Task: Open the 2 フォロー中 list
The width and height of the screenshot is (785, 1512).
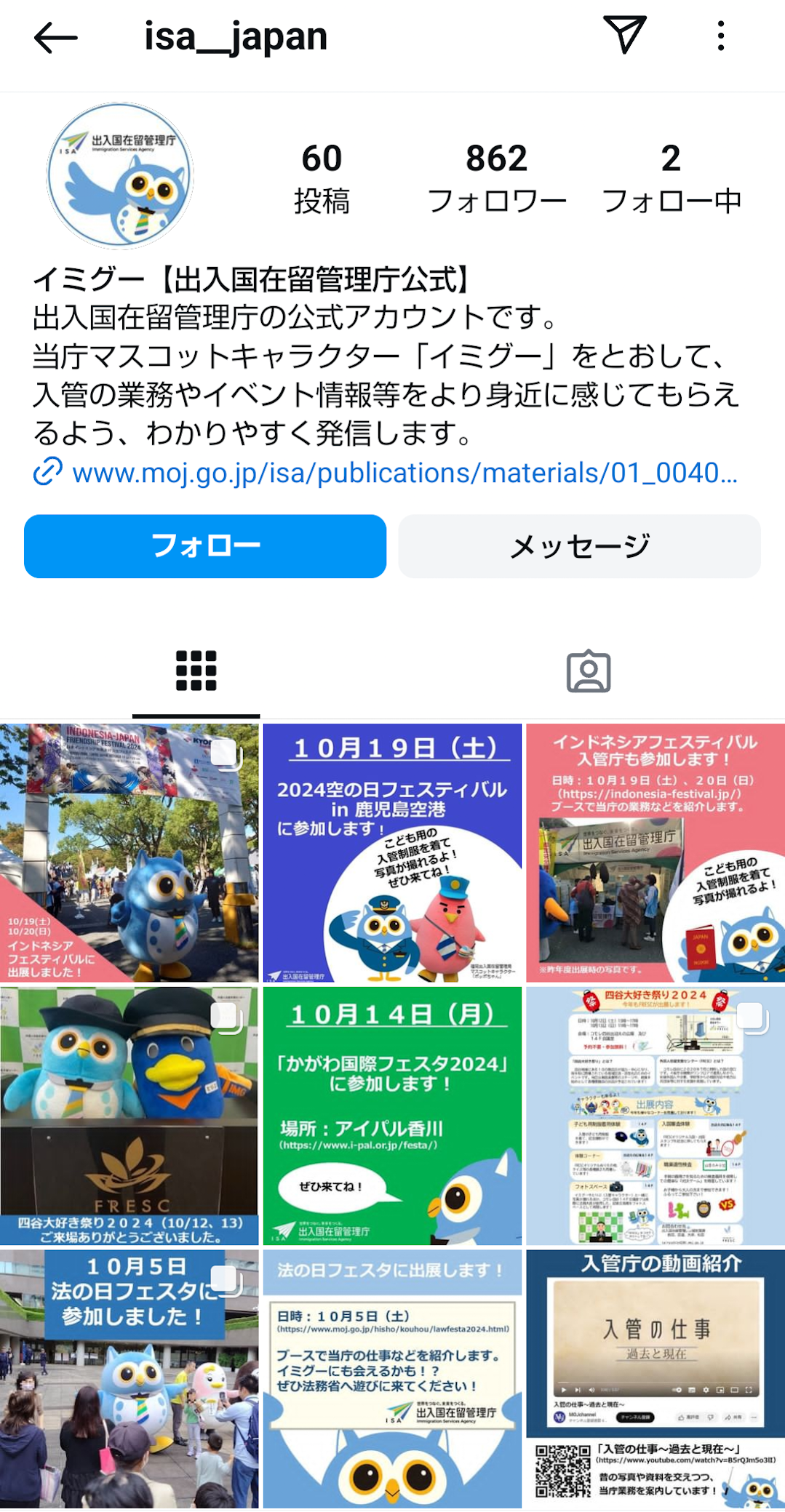Action: (x=671, y=178)
